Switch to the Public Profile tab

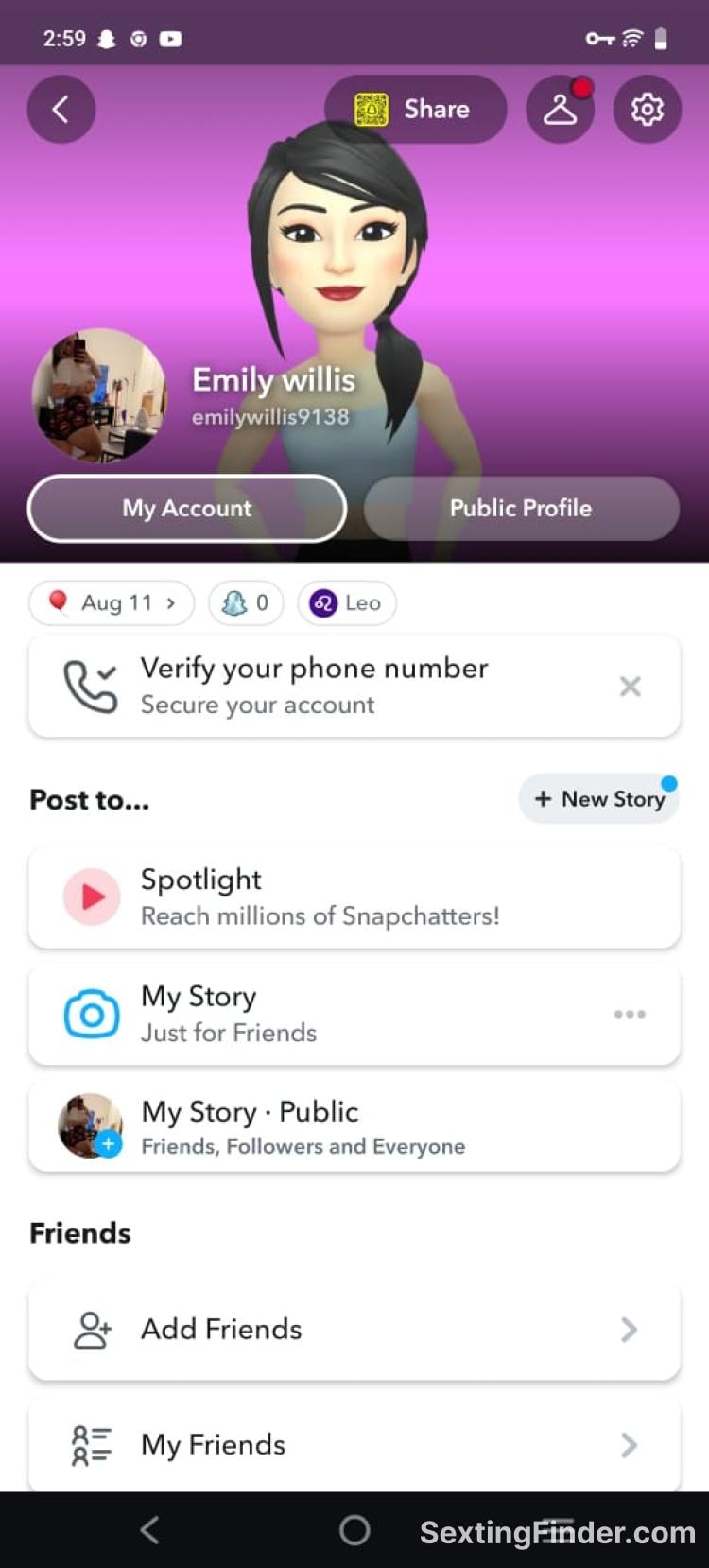(521, 508)
